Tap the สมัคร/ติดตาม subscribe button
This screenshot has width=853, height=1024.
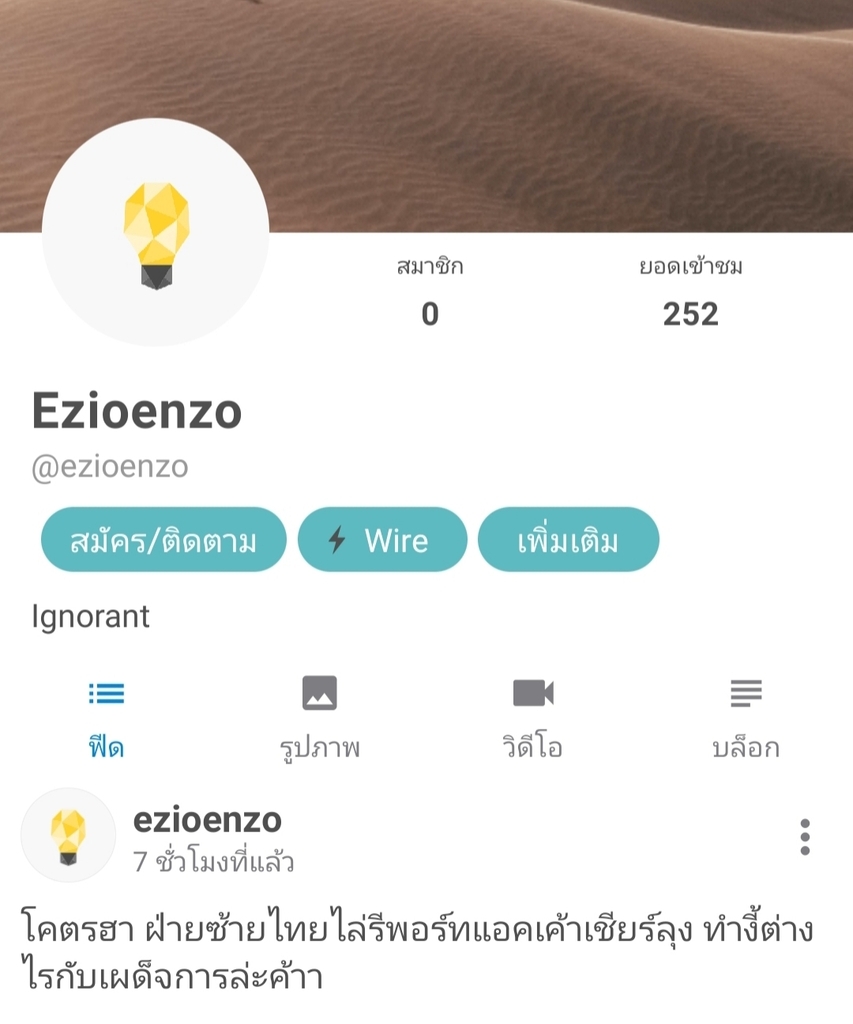[163, 540]
